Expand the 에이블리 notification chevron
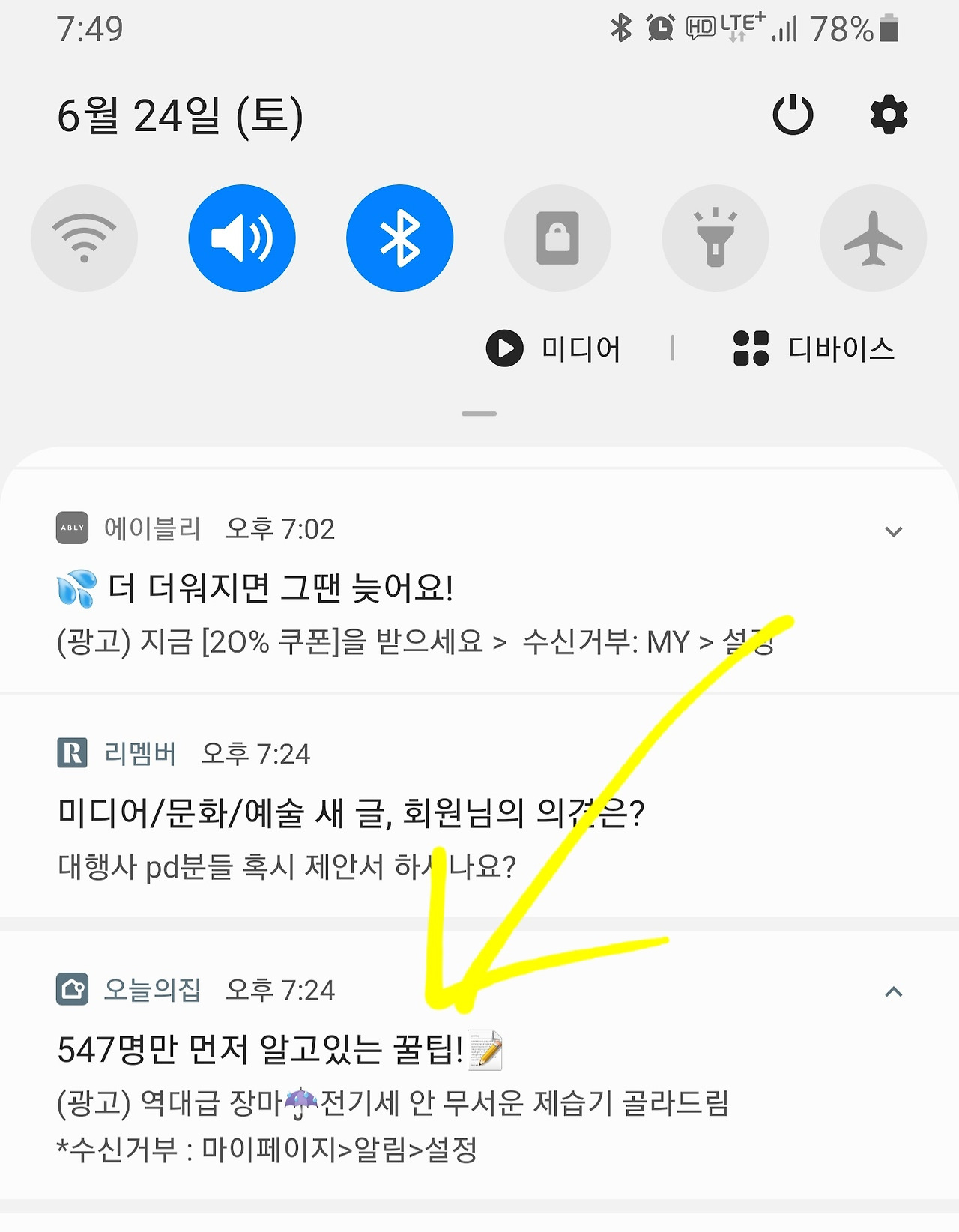The height and width of the screenshot is (1232, 959). (893, 531)
